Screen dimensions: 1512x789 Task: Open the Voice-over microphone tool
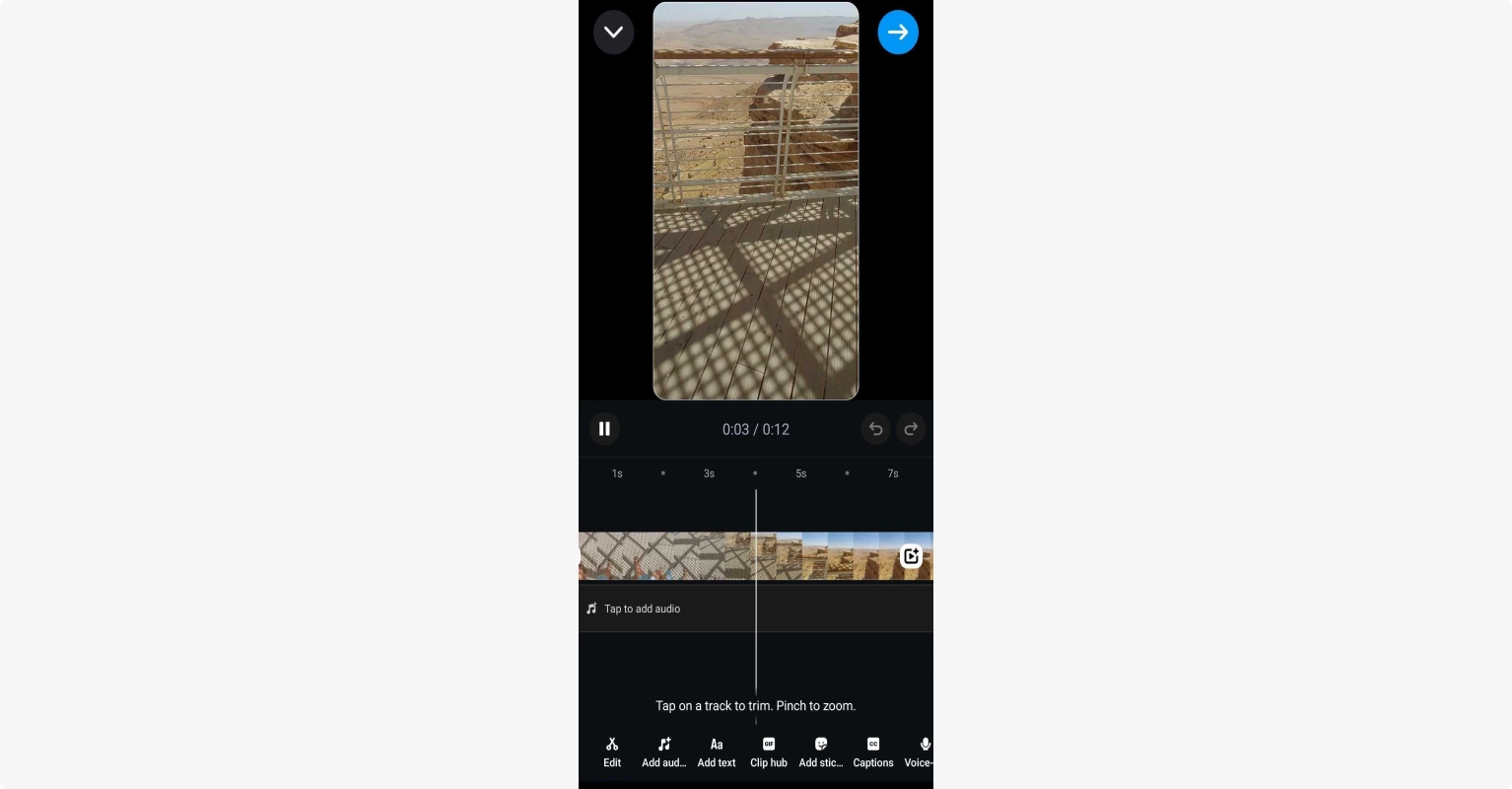tap(922, 751)
